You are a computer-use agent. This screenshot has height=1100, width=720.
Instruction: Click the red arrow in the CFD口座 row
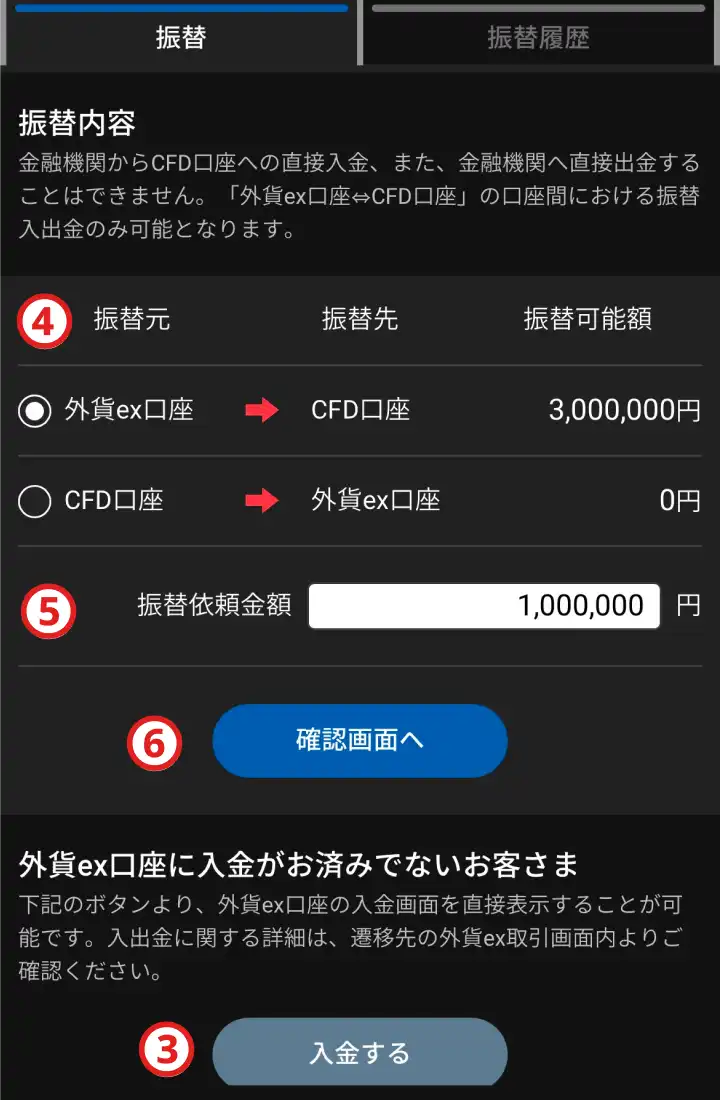[263, 501]
